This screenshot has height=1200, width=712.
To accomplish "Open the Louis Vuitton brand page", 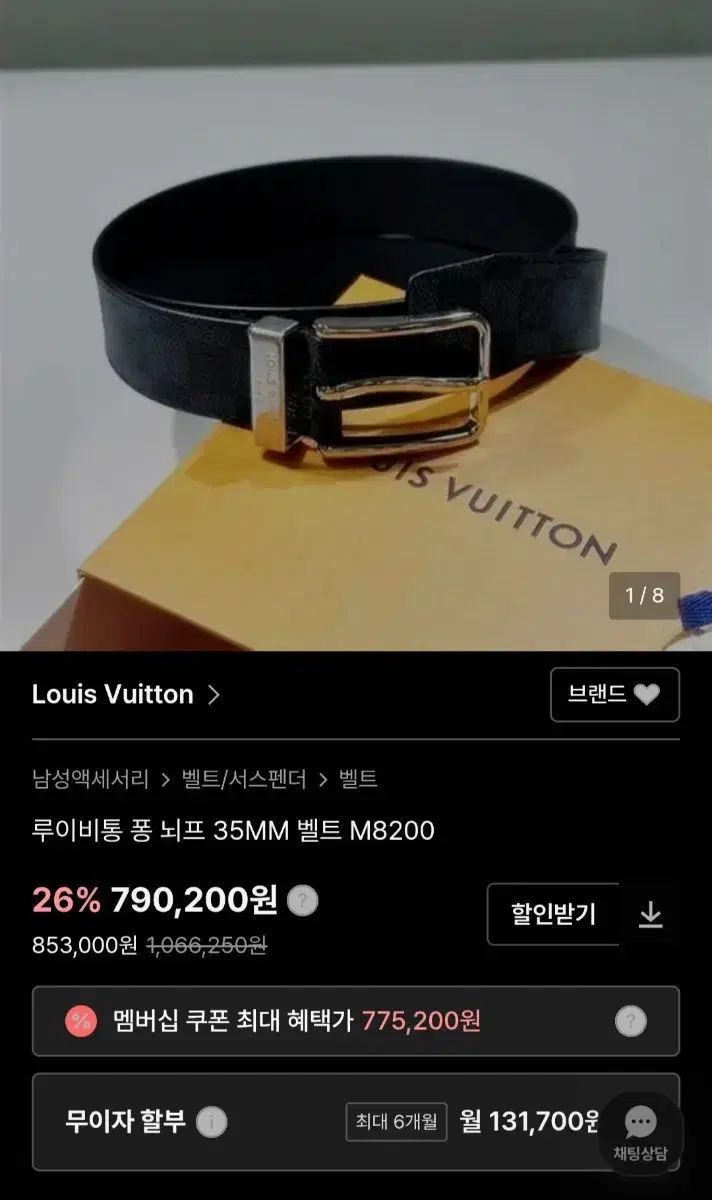I will click(x=126, y=695).
